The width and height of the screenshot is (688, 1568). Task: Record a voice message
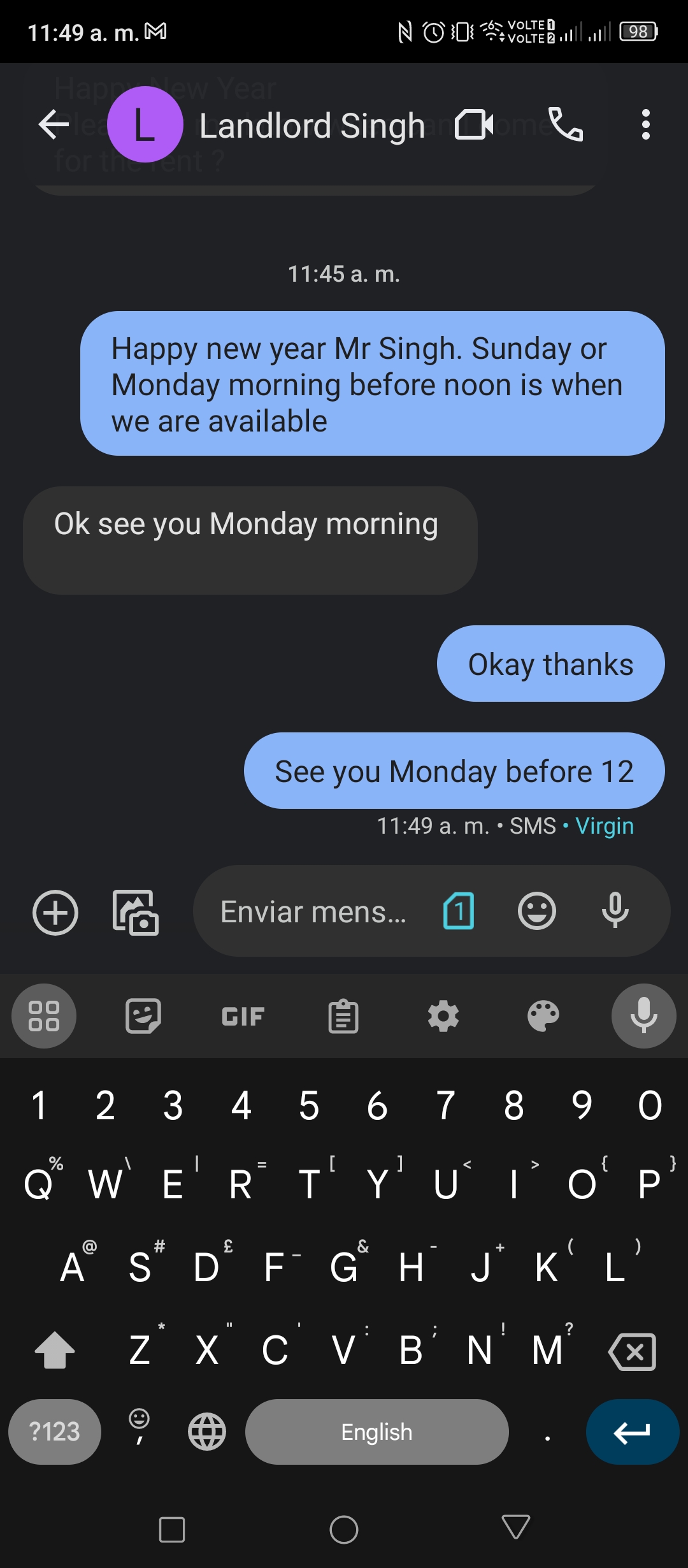coord(615,911)
